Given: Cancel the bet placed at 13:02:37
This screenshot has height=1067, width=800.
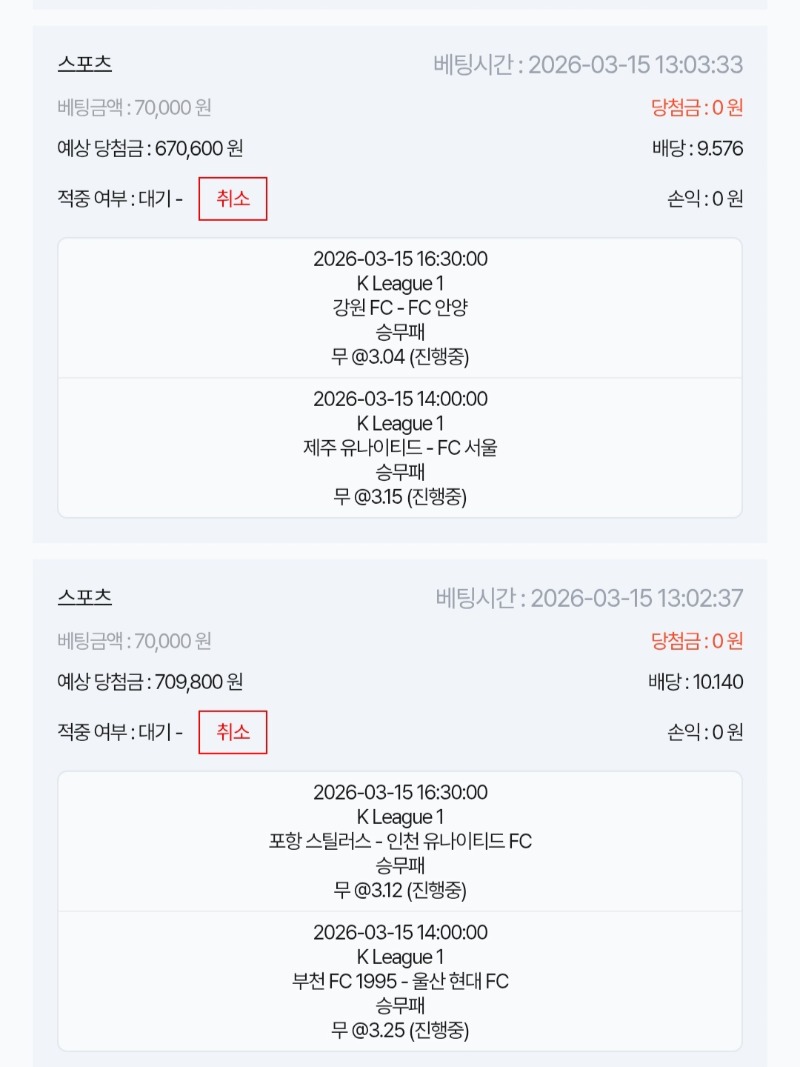Looking at the screenshot, I should (232, 732).
